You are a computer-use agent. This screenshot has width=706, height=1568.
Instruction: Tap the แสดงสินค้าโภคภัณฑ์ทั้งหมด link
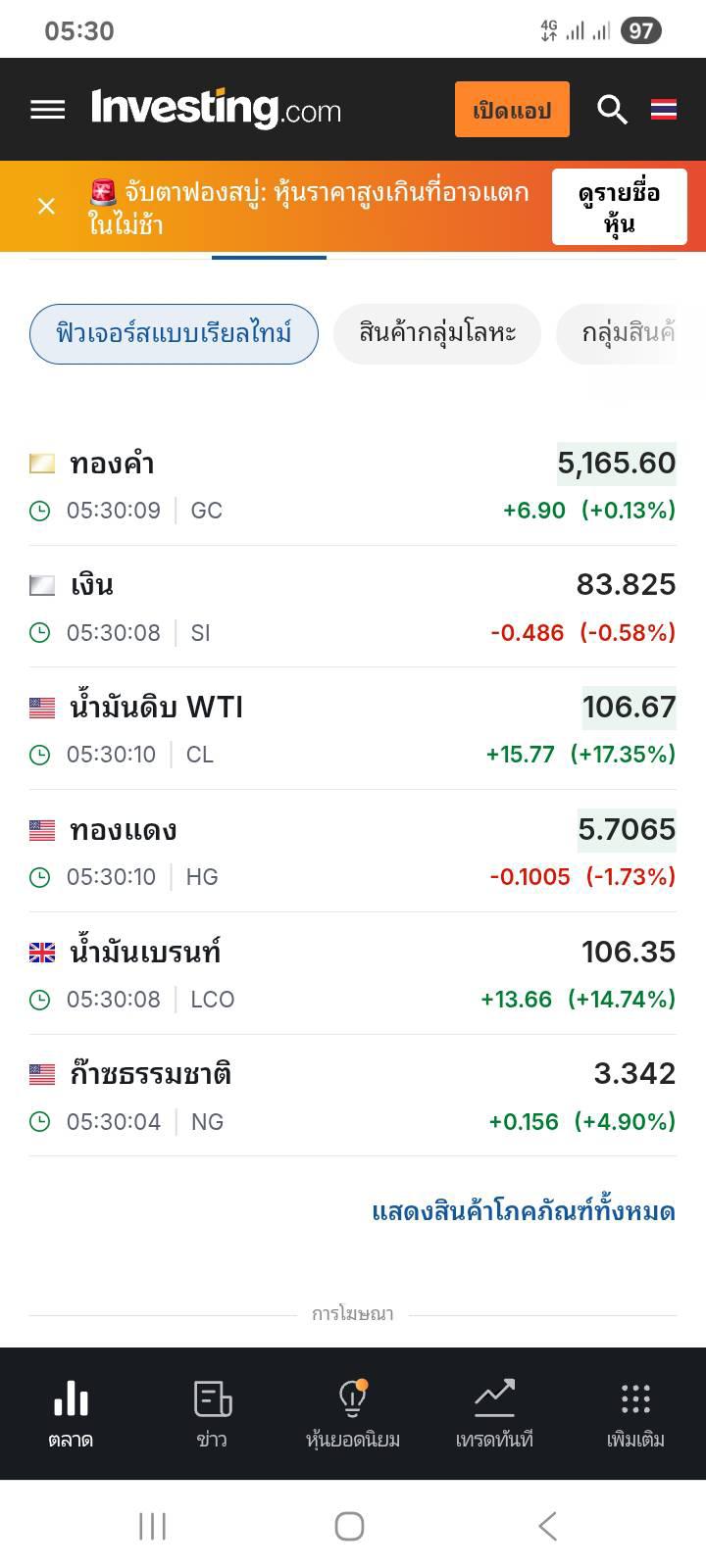523,1212
